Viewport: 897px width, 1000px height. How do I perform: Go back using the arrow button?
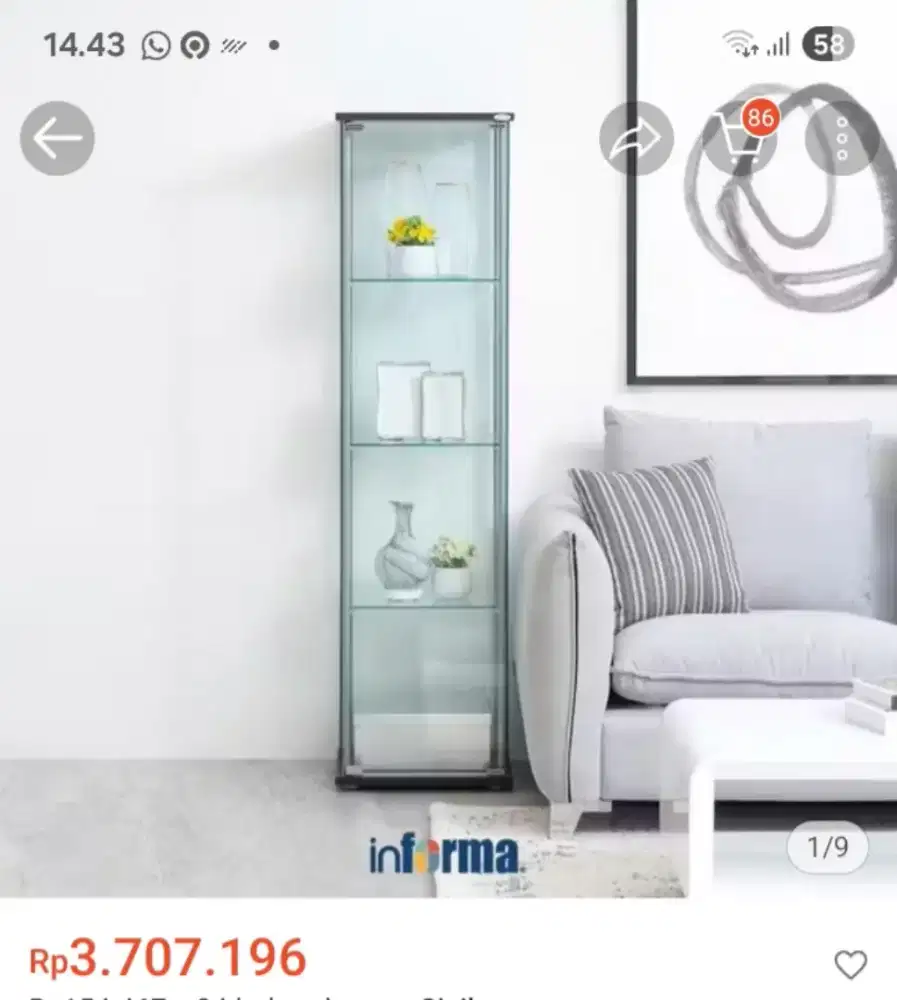(57, 139)
